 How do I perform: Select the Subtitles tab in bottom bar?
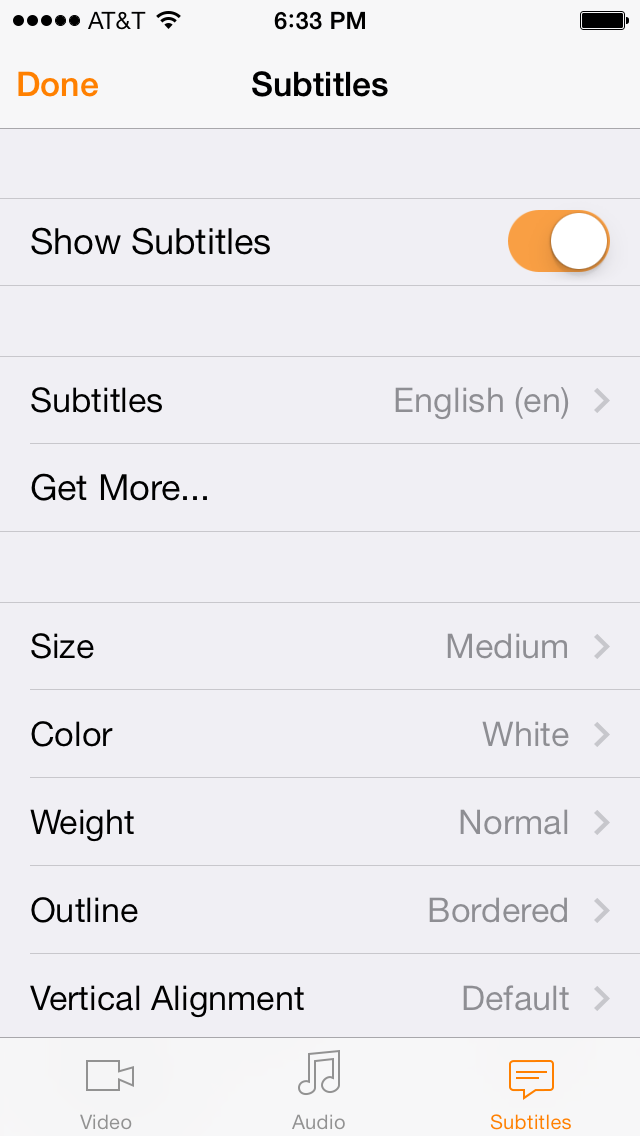point(531,1089)
